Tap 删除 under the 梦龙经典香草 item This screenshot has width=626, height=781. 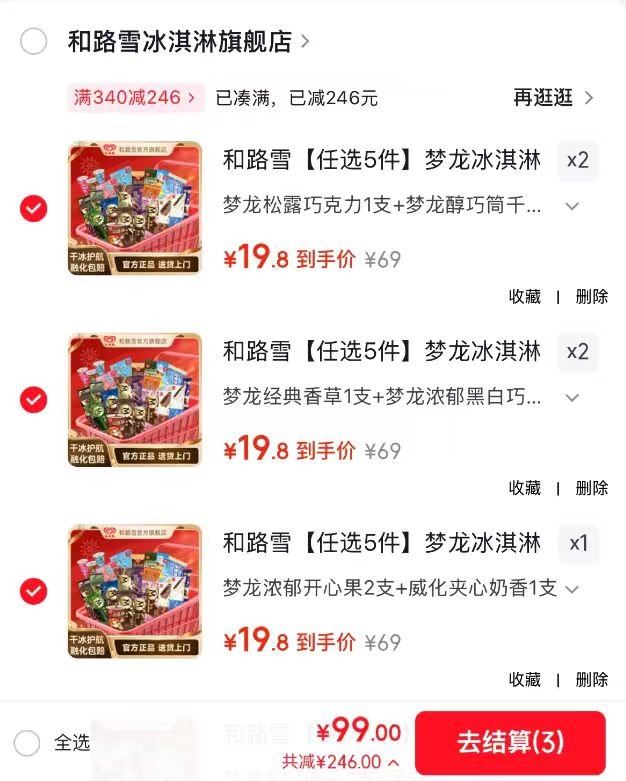pyautogui.click(x=592, y=488)
